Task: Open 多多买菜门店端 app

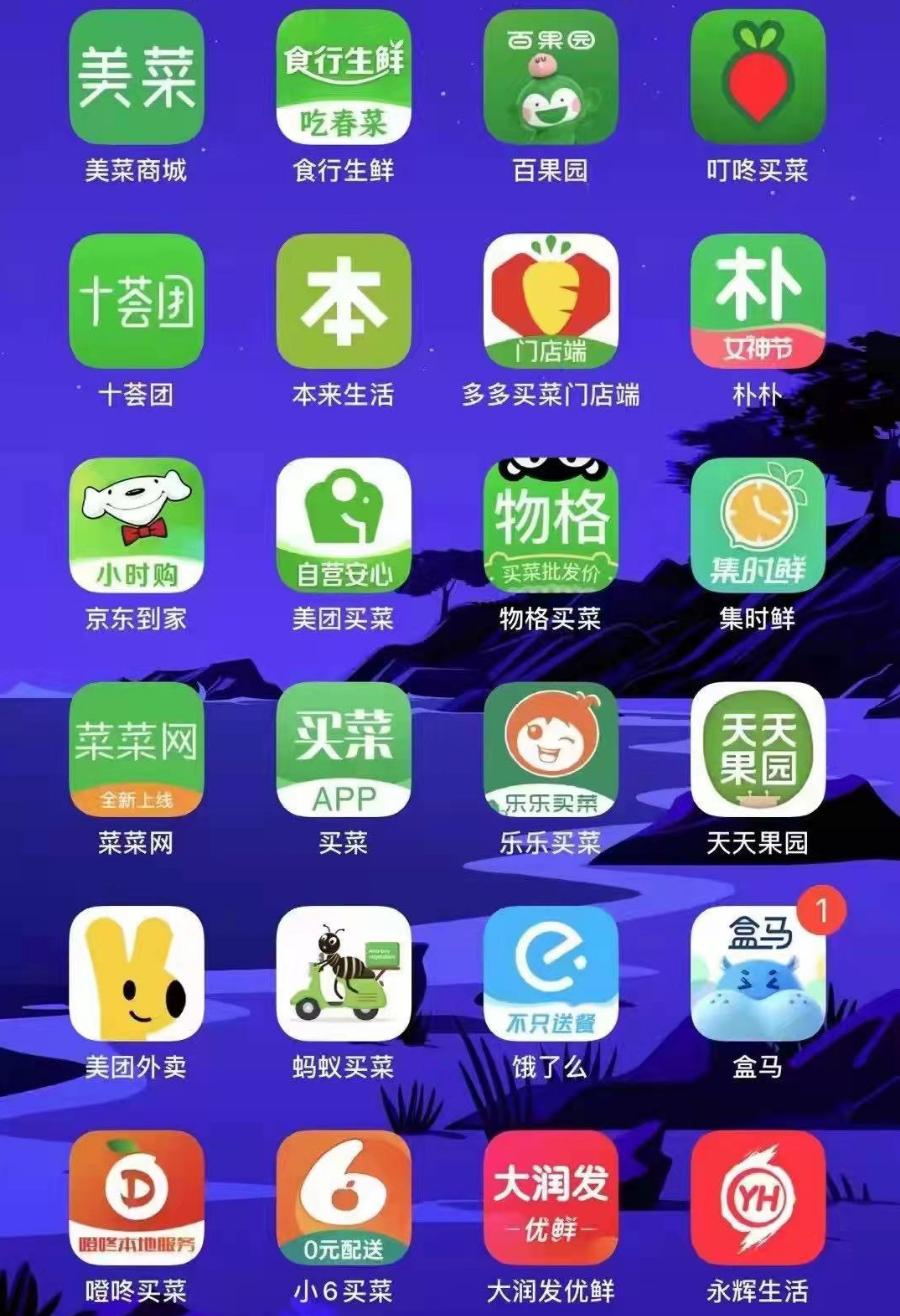Action: (x=550, y=301)
